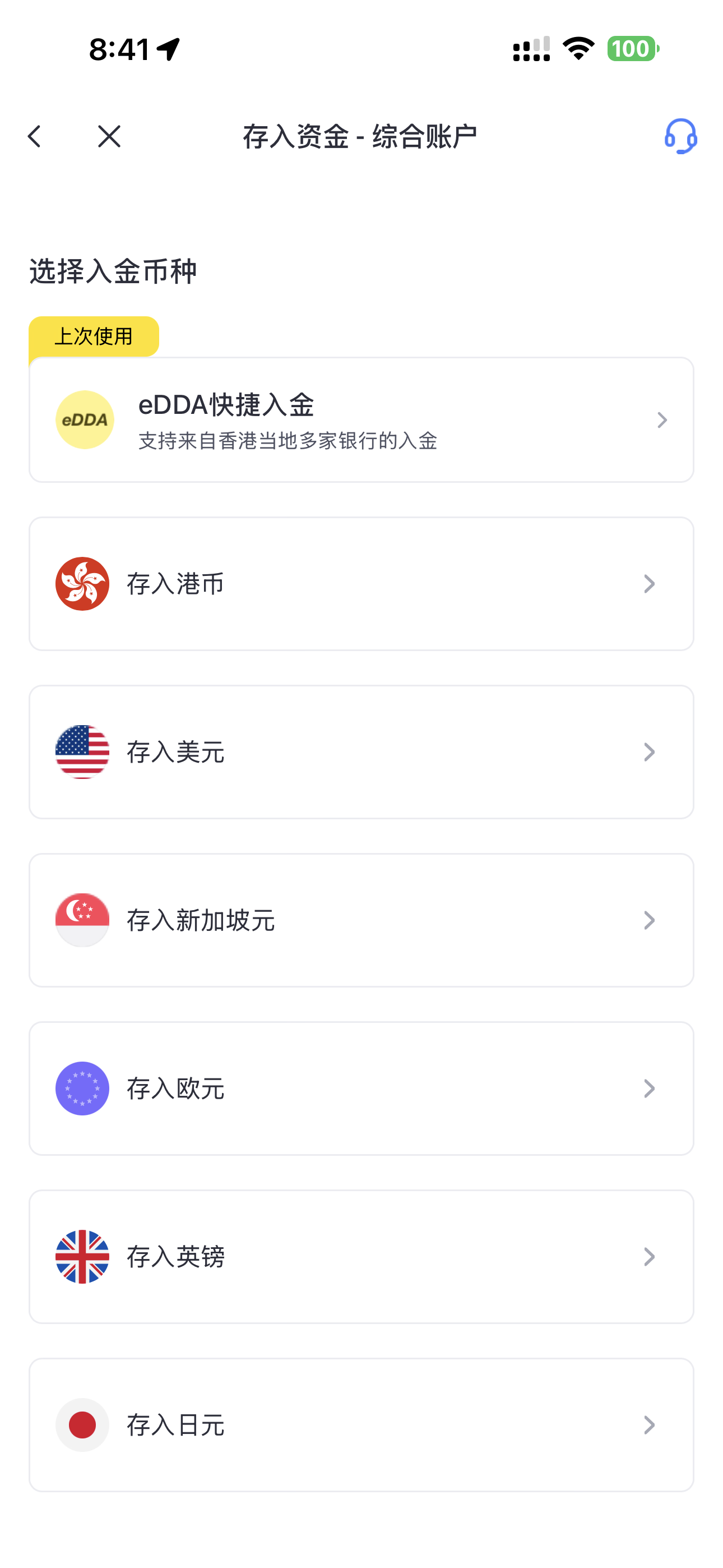This screenshot has height=1568, width=723.
Task: Open 存入新加坡元 deposit option
Action: 361,920
